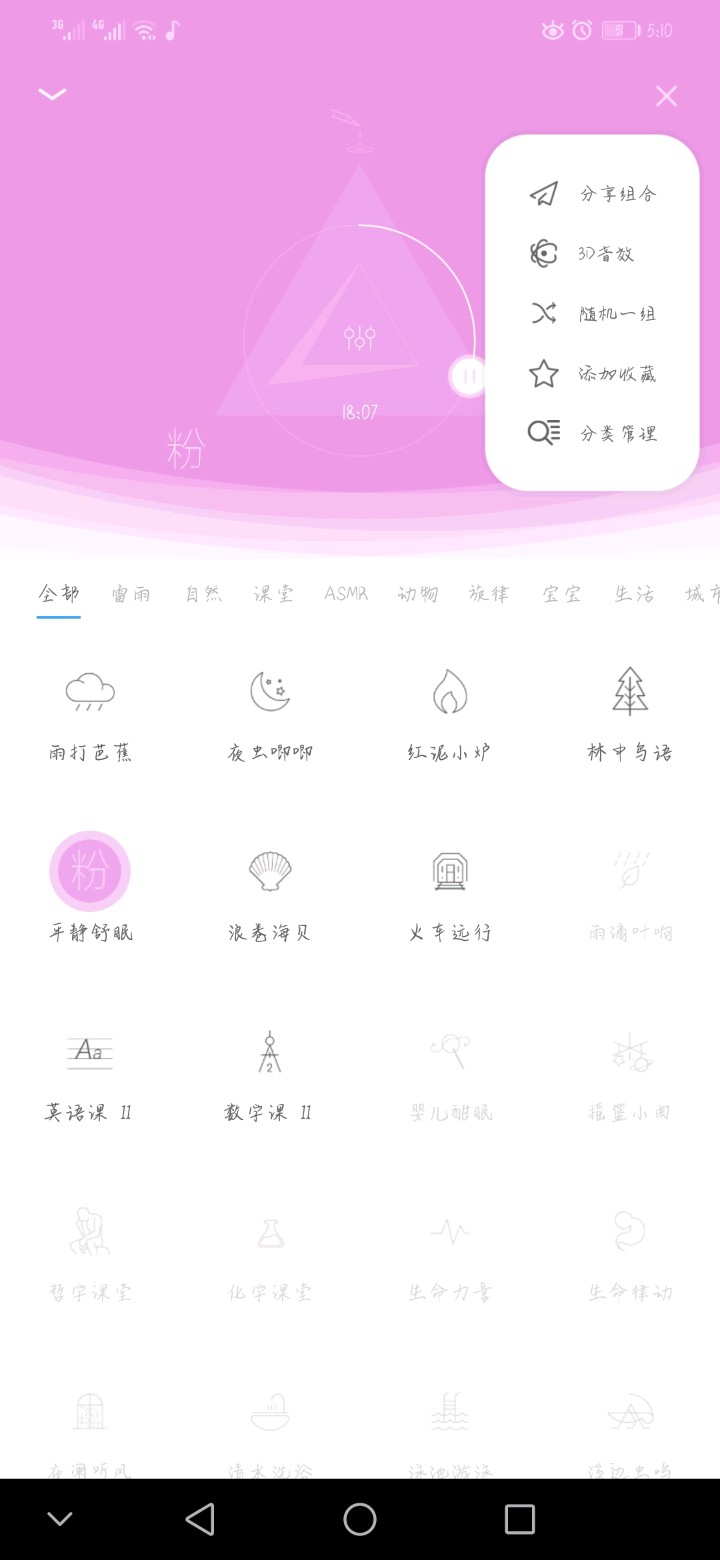This screenshot has height=1560, width=720.
Task: Switch to the 雷雨 tab
Action: 131,594
